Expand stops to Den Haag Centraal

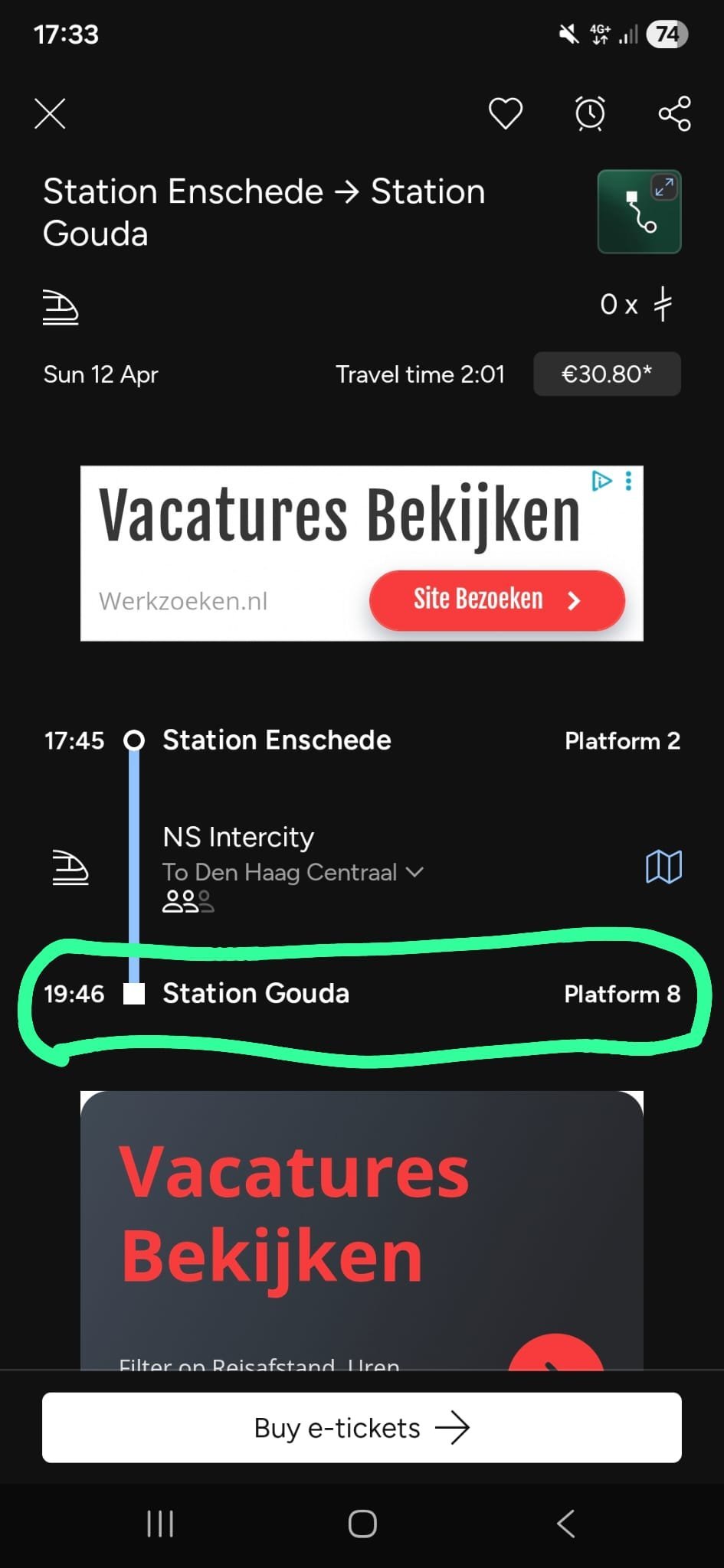[414, 872]
